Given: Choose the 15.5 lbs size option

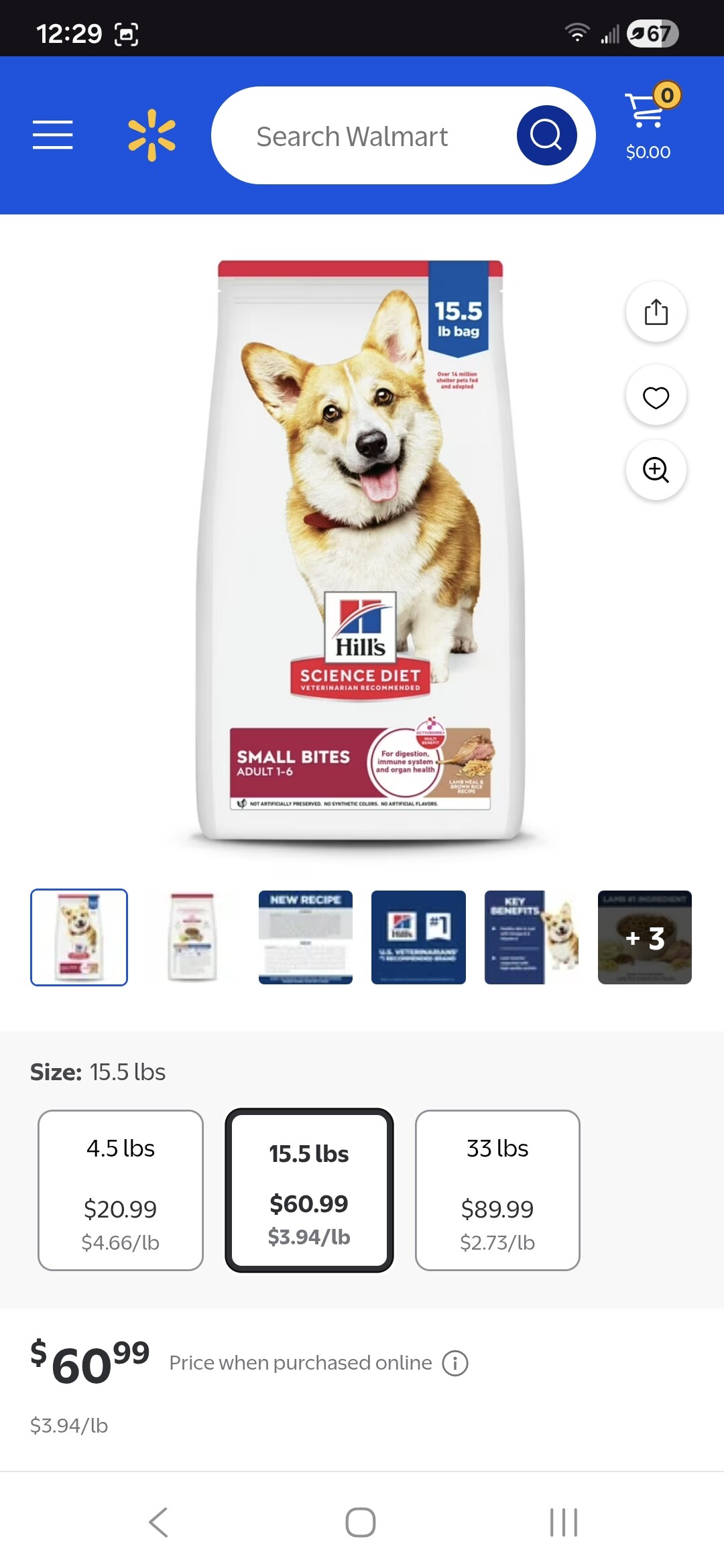Looking at the screenshot, I should pyautogui.click(x=309, y=1190).
